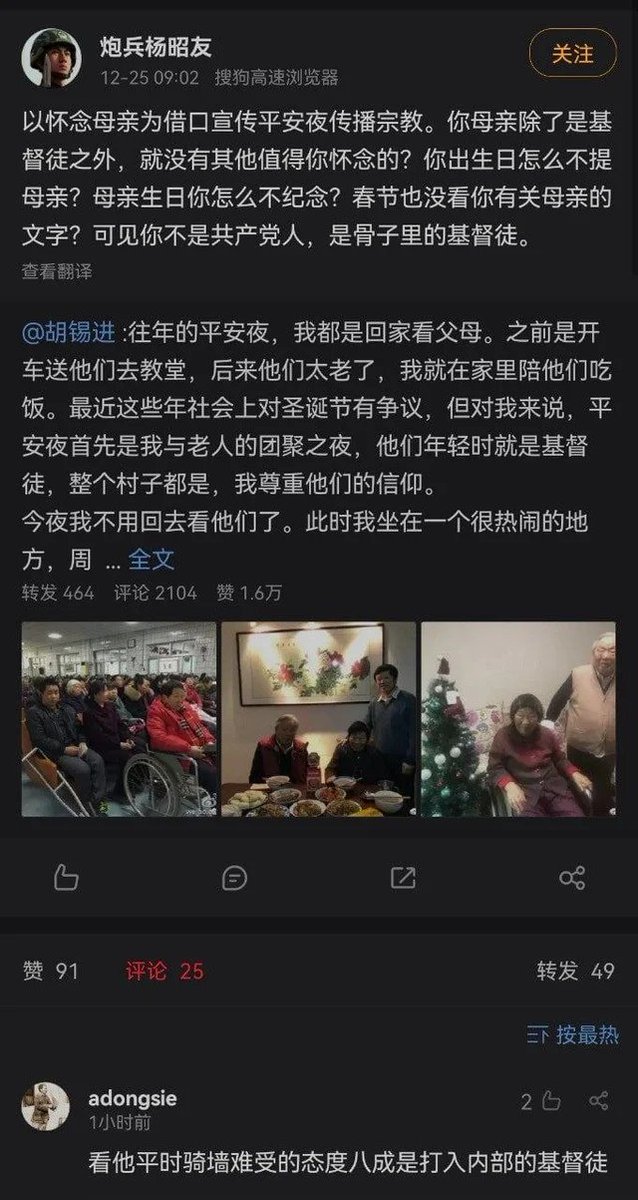
Task: Repost using the square arrow icon
Action: click(x=403, y=878)
